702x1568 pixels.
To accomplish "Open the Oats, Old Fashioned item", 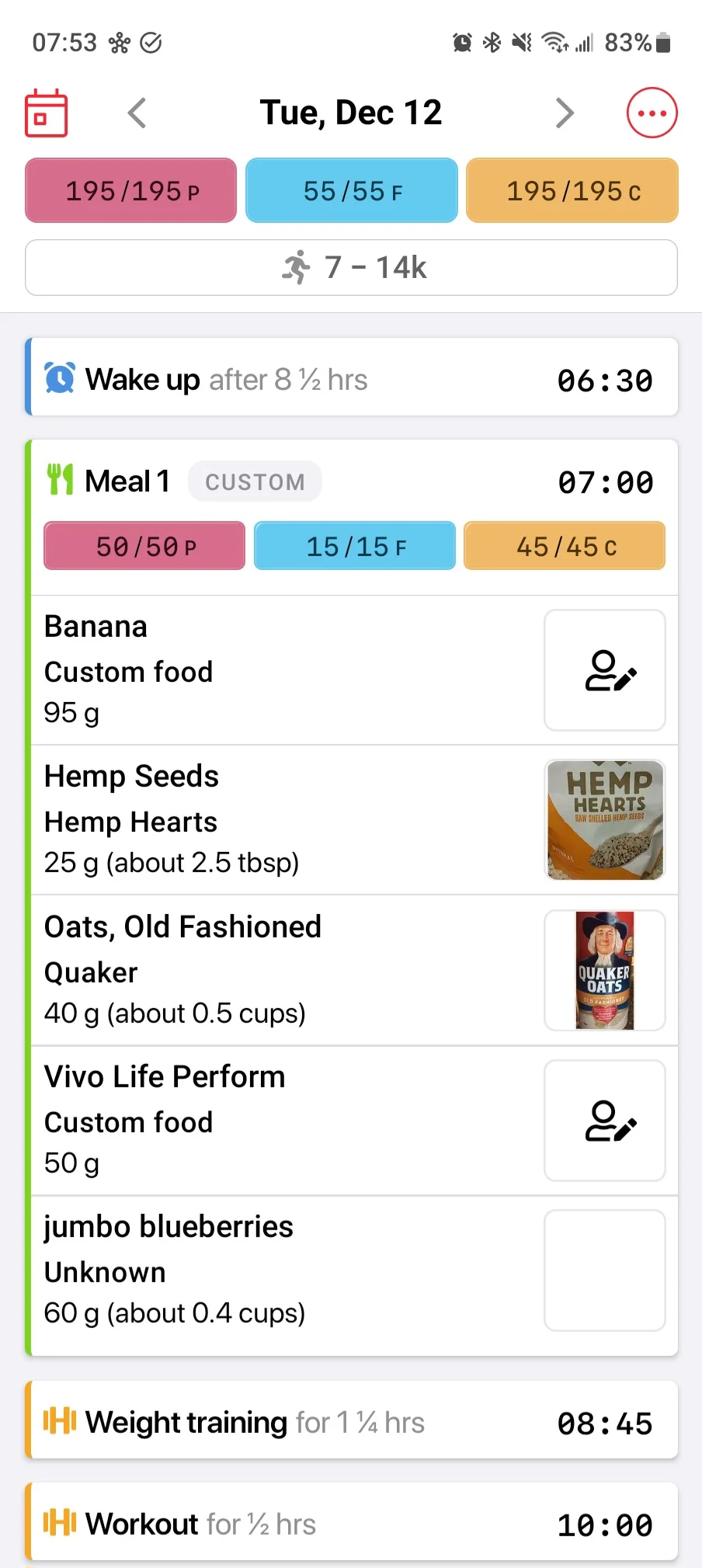I will click(x=354, y=970).
